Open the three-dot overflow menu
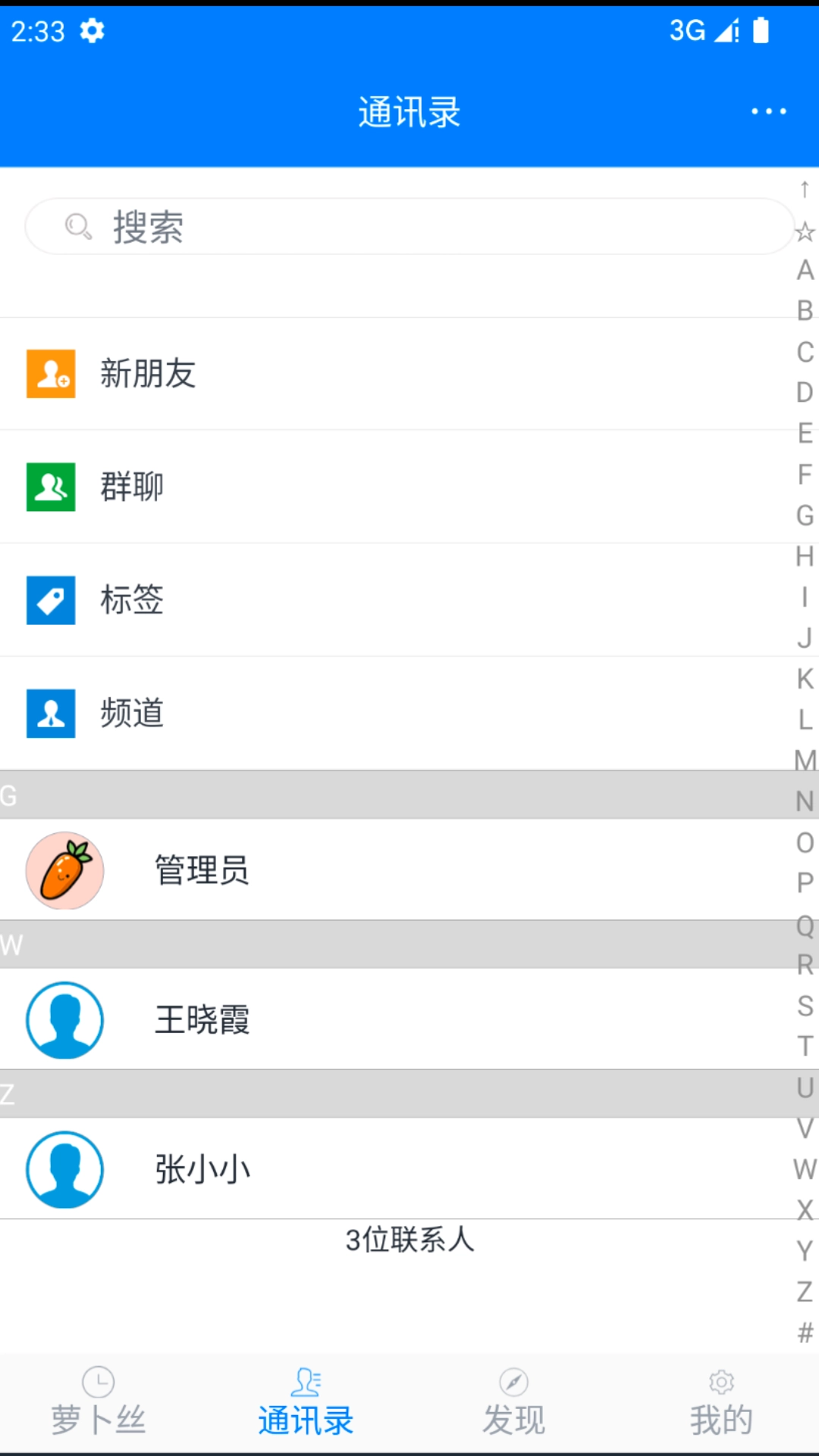The image size is (819, 1456). pyautogui.click(x=768, y=111)
